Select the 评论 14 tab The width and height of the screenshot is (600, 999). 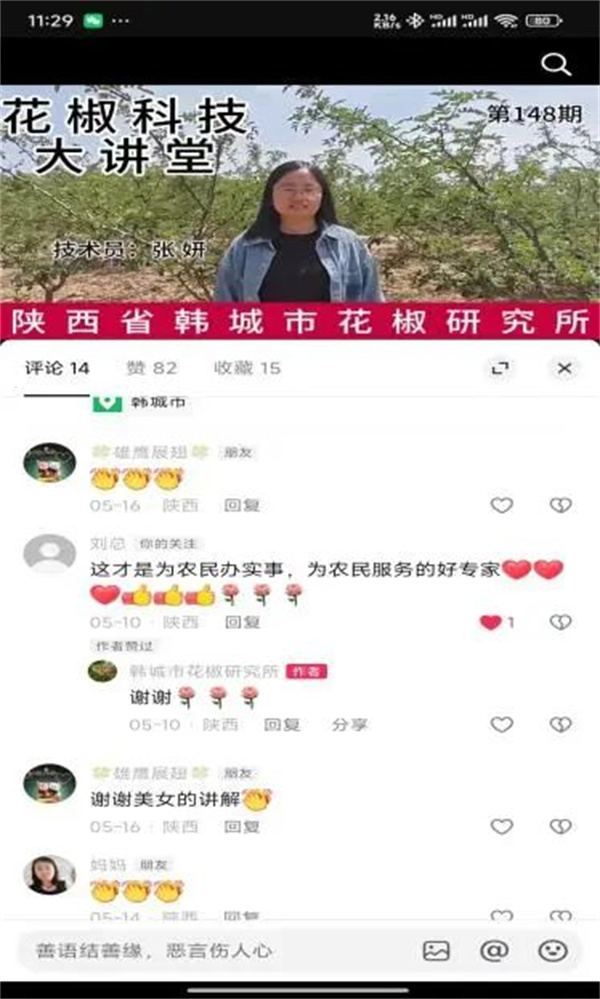coord(57,368)
